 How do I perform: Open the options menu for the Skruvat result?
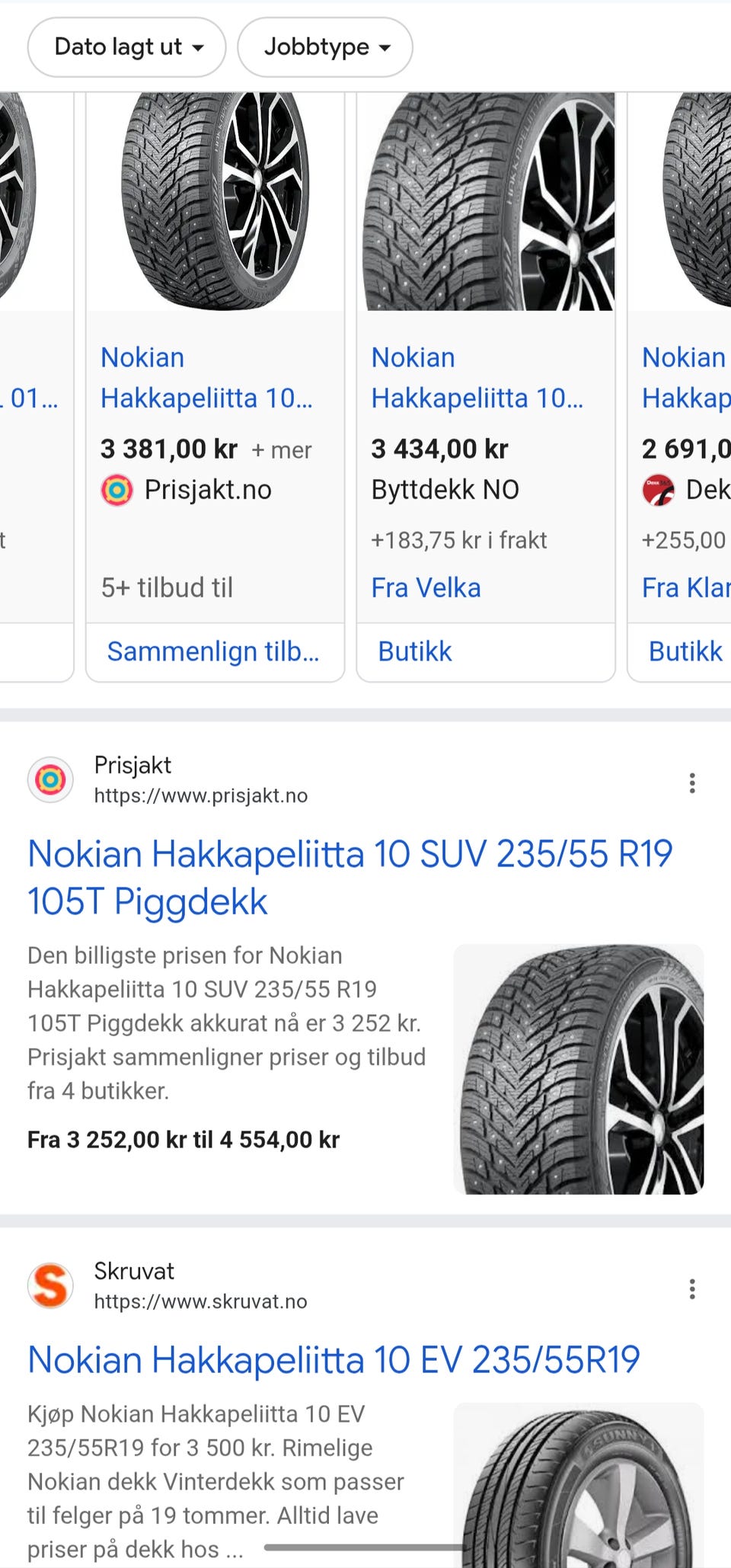691,1288
